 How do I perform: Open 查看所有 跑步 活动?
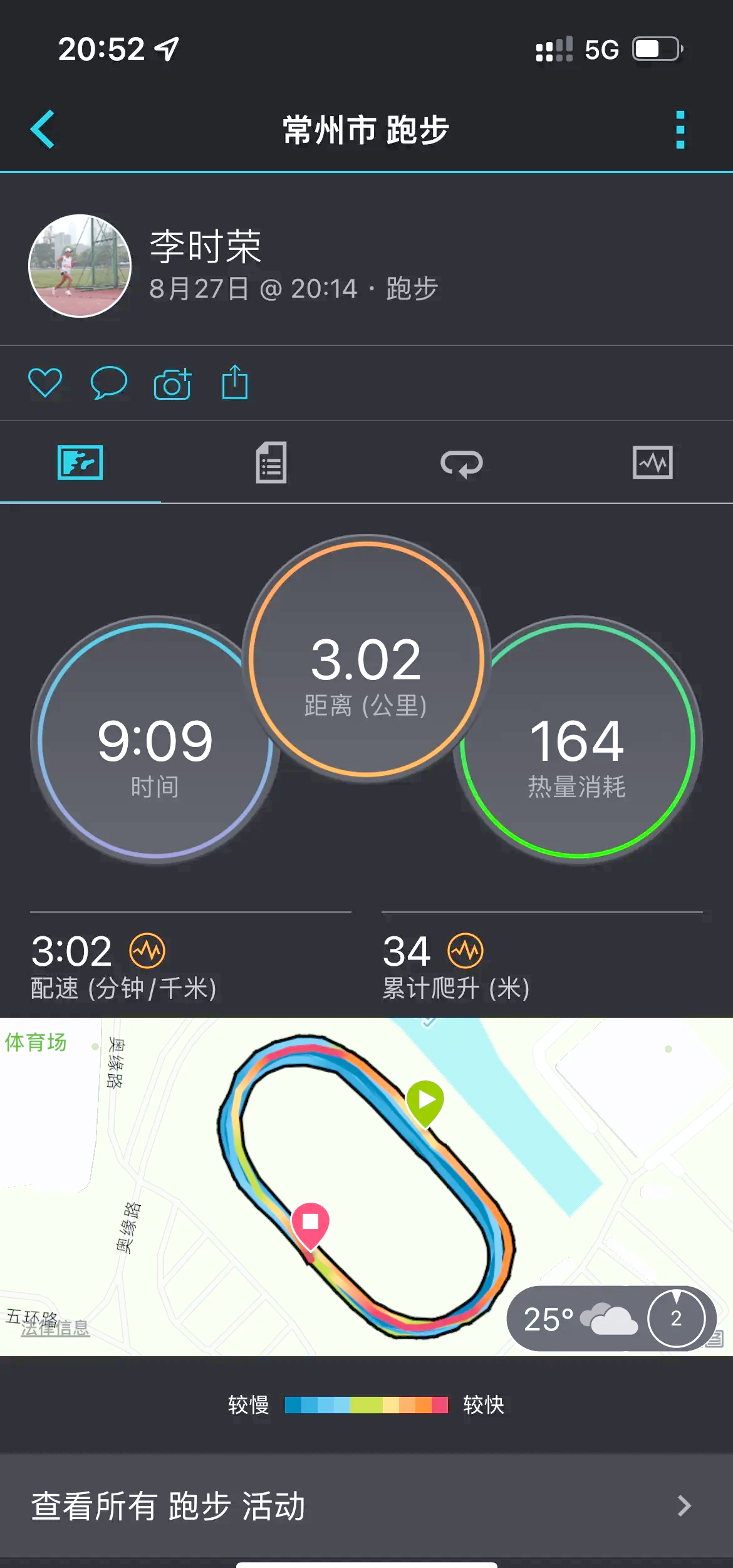[x=366, y=1506]
